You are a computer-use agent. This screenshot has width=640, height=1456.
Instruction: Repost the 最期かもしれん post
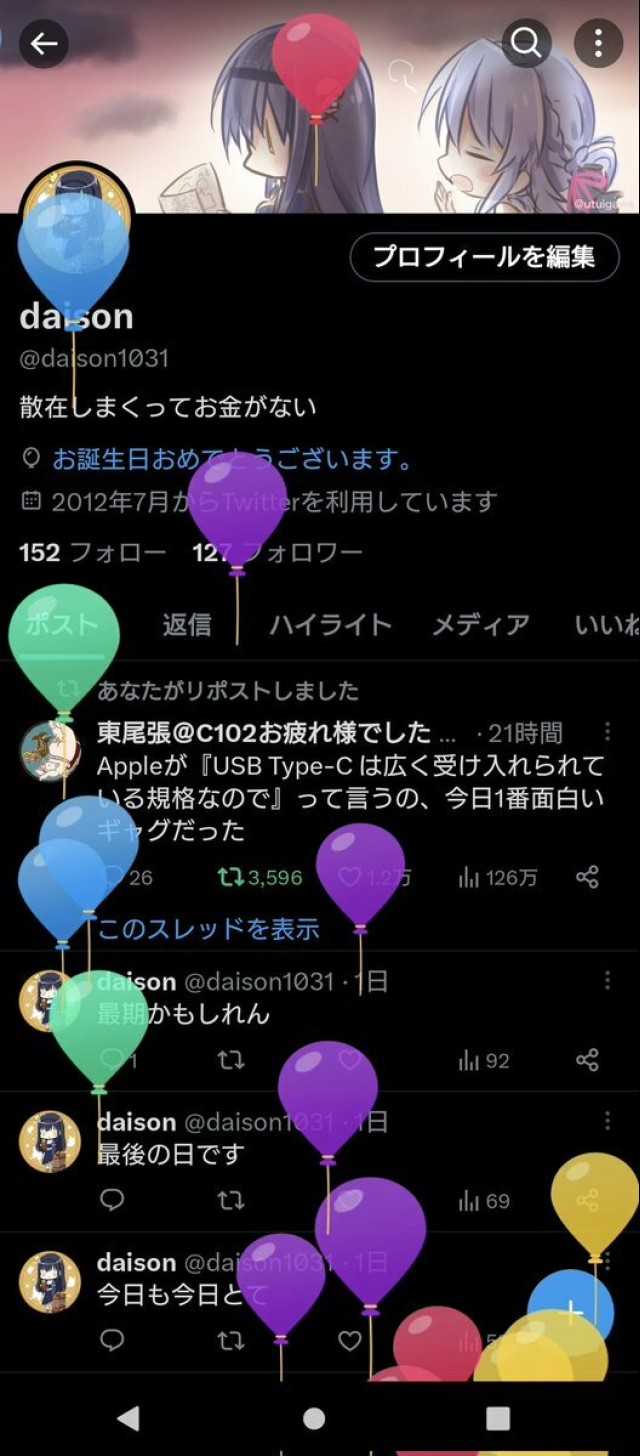[231, 1060]
